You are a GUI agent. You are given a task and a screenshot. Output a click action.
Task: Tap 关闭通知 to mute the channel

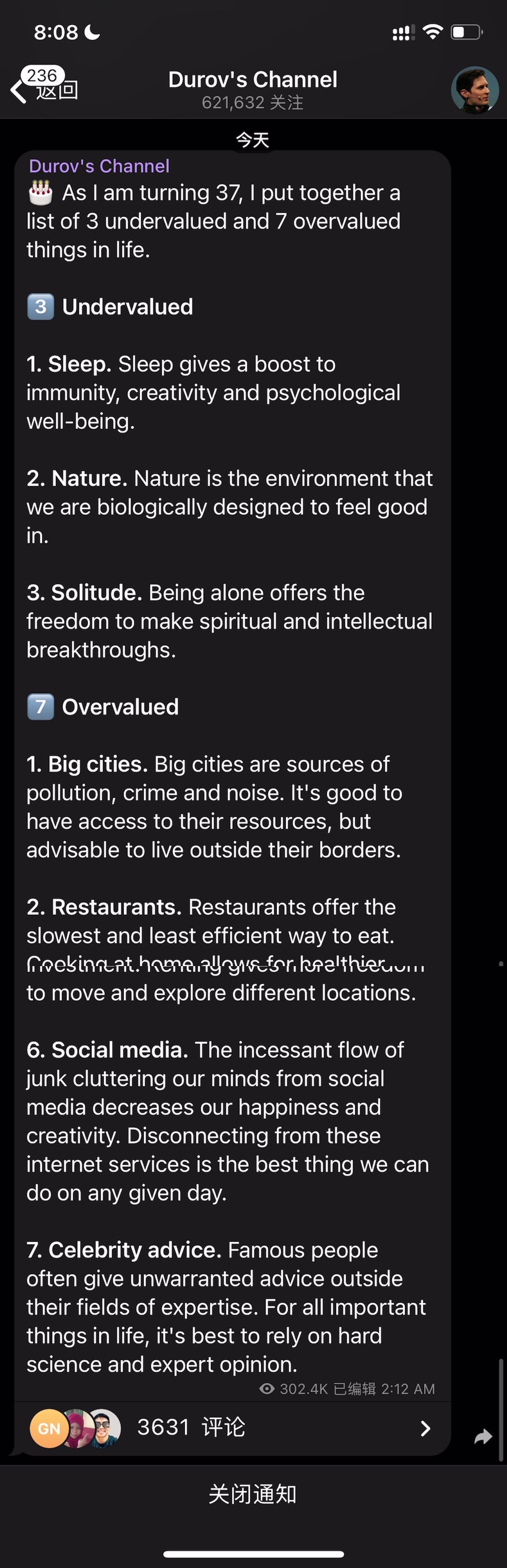[x=252, y=1494]
